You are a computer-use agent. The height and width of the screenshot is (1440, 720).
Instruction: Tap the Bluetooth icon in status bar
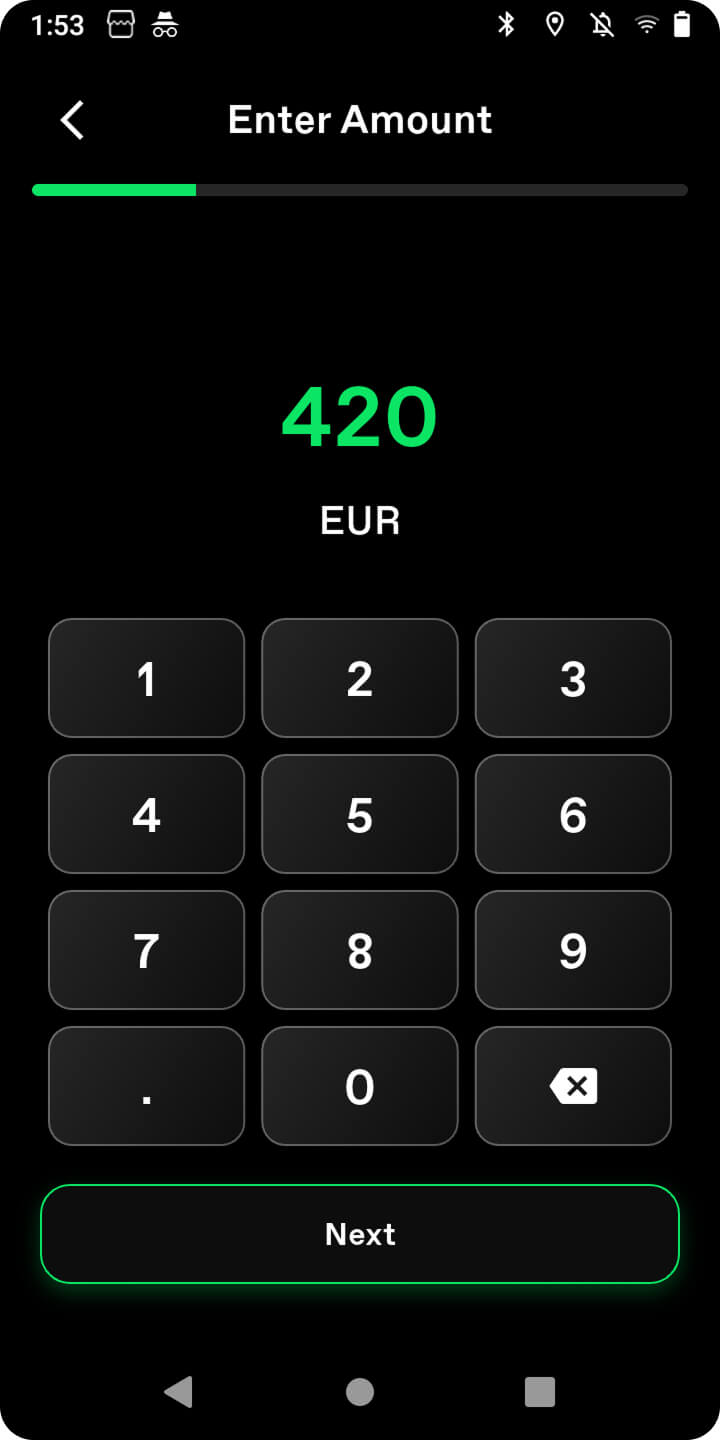(x=507, y=24)
